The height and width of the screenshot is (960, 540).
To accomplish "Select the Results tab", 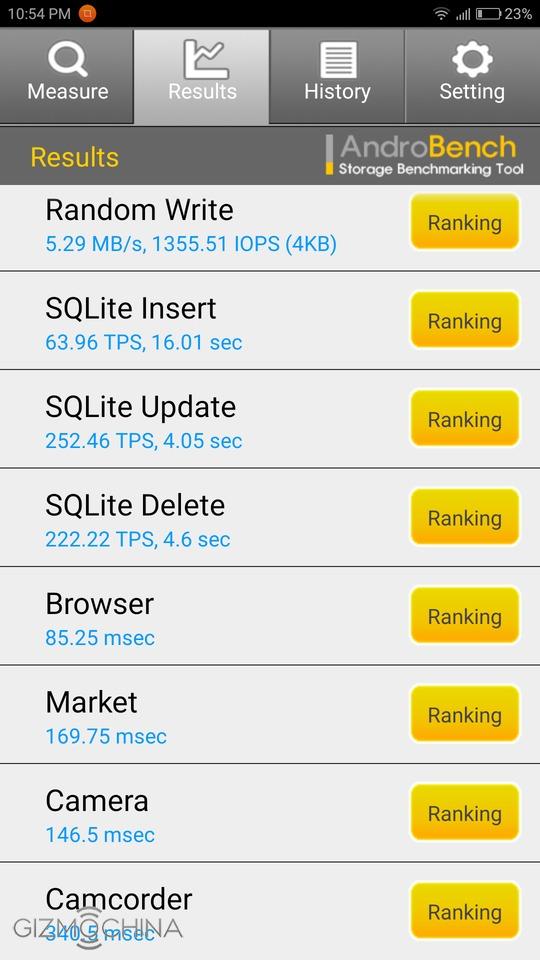I will click(202, 76).
